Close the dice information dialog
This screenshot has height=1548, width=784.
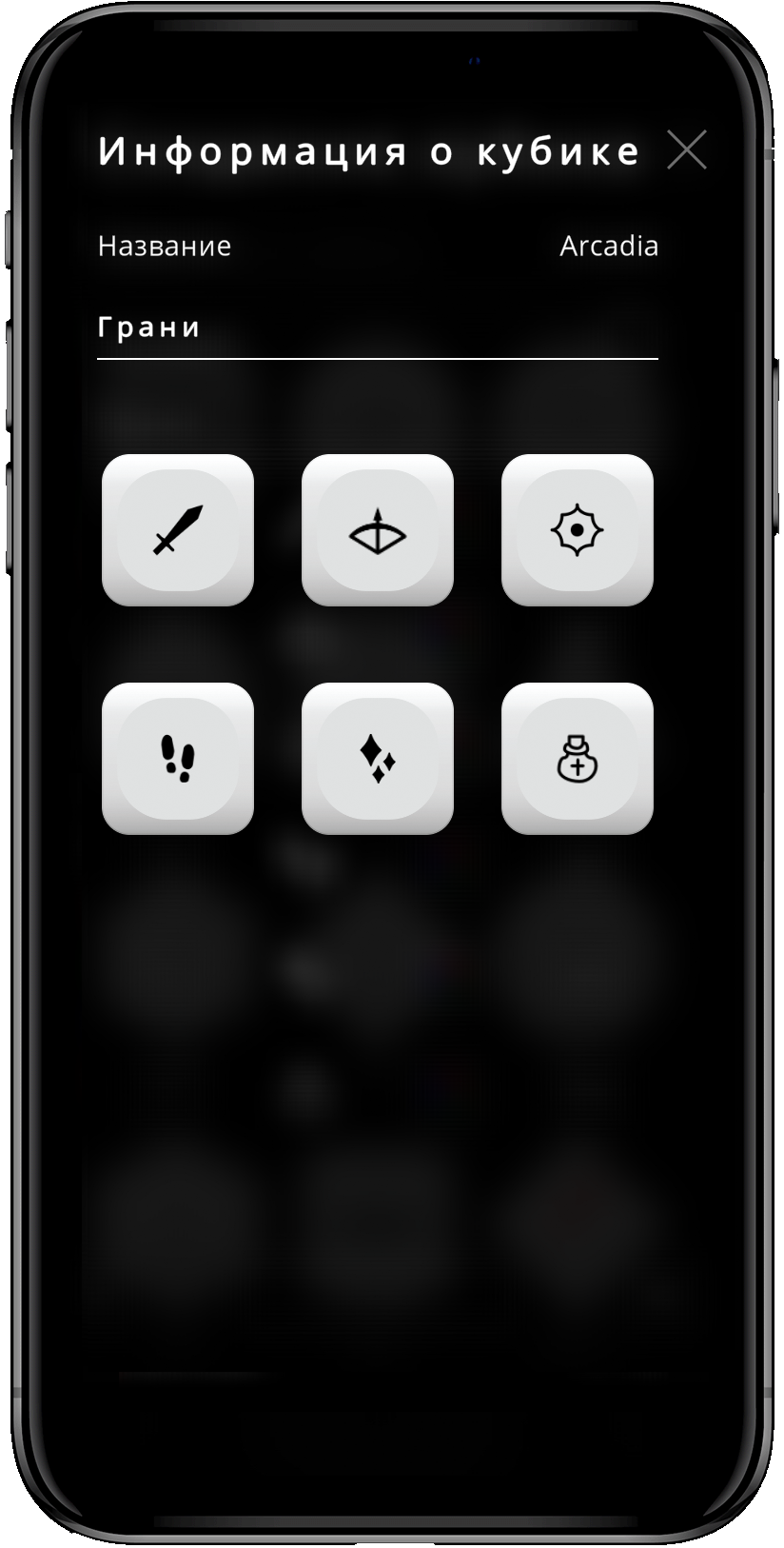click(686, 150)
